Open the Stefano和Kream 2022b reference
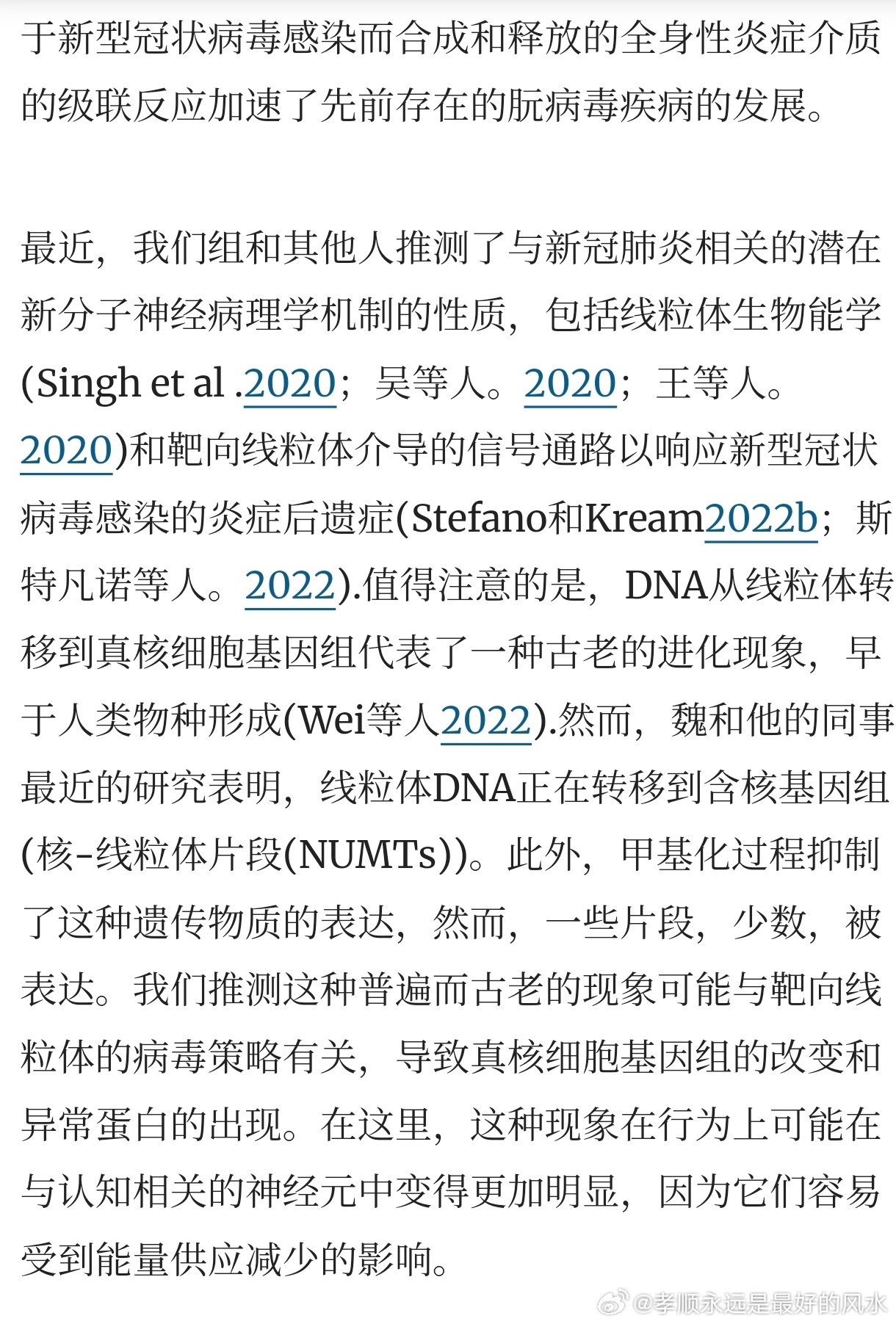896x1324 pixels. (x=761, y=518)
